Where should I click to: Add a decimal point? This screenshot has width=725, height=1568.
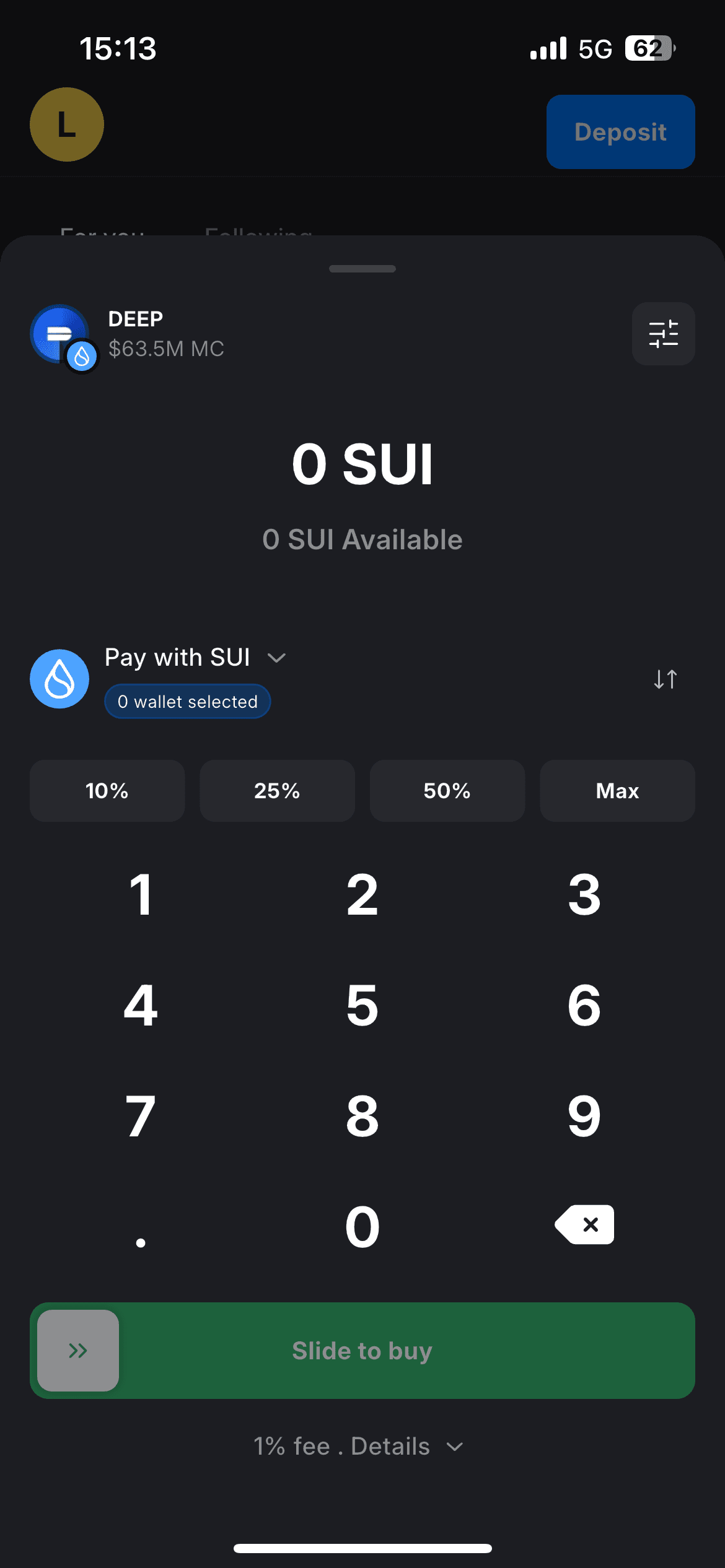[141, 1235]
